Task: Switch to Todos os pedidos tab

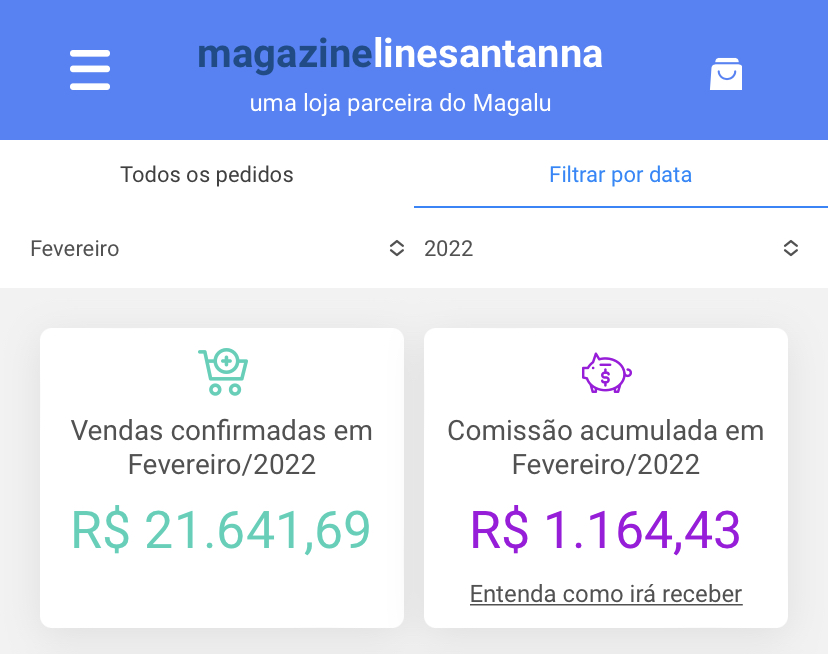Action: coord(207,175)
